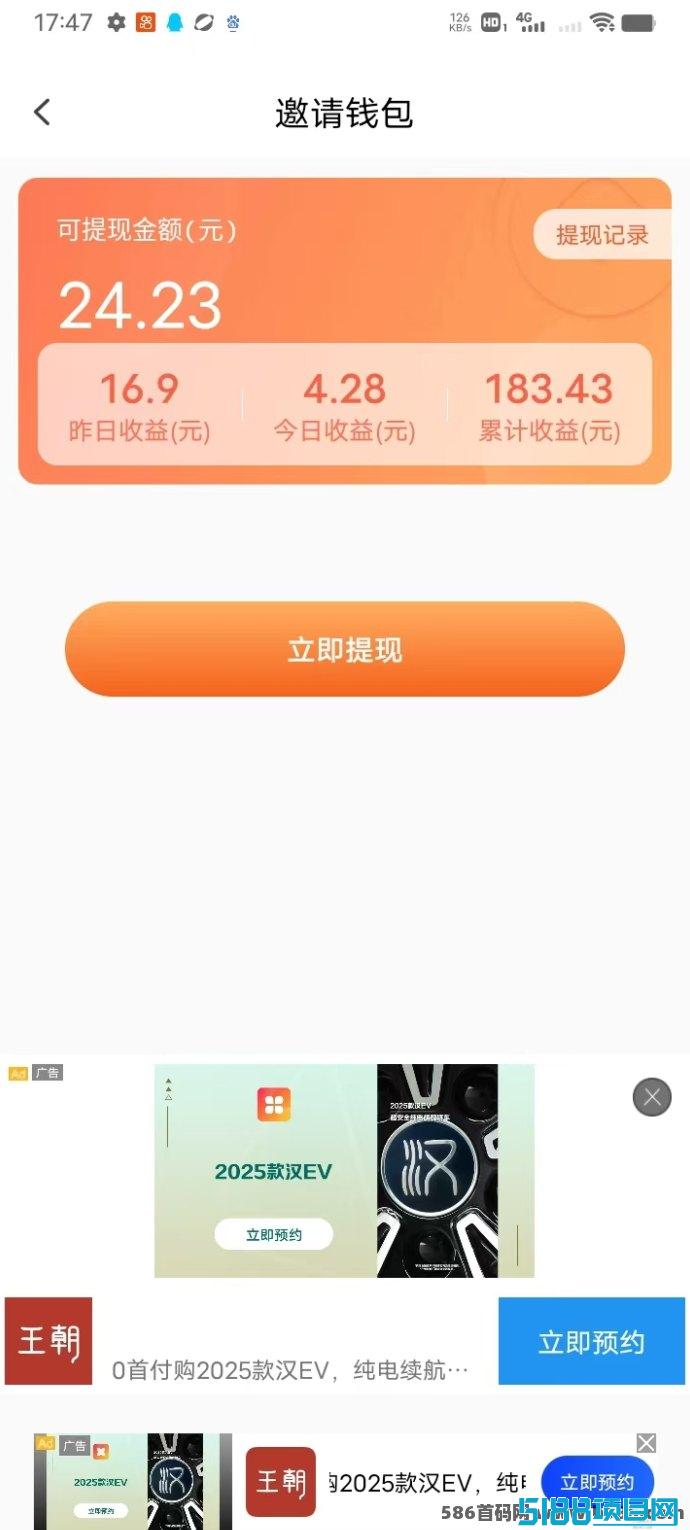Tap the bottom rounded 立即预约 pill
The height and width of the screenshot is (1530, 690).
(x=597, y=1482)
